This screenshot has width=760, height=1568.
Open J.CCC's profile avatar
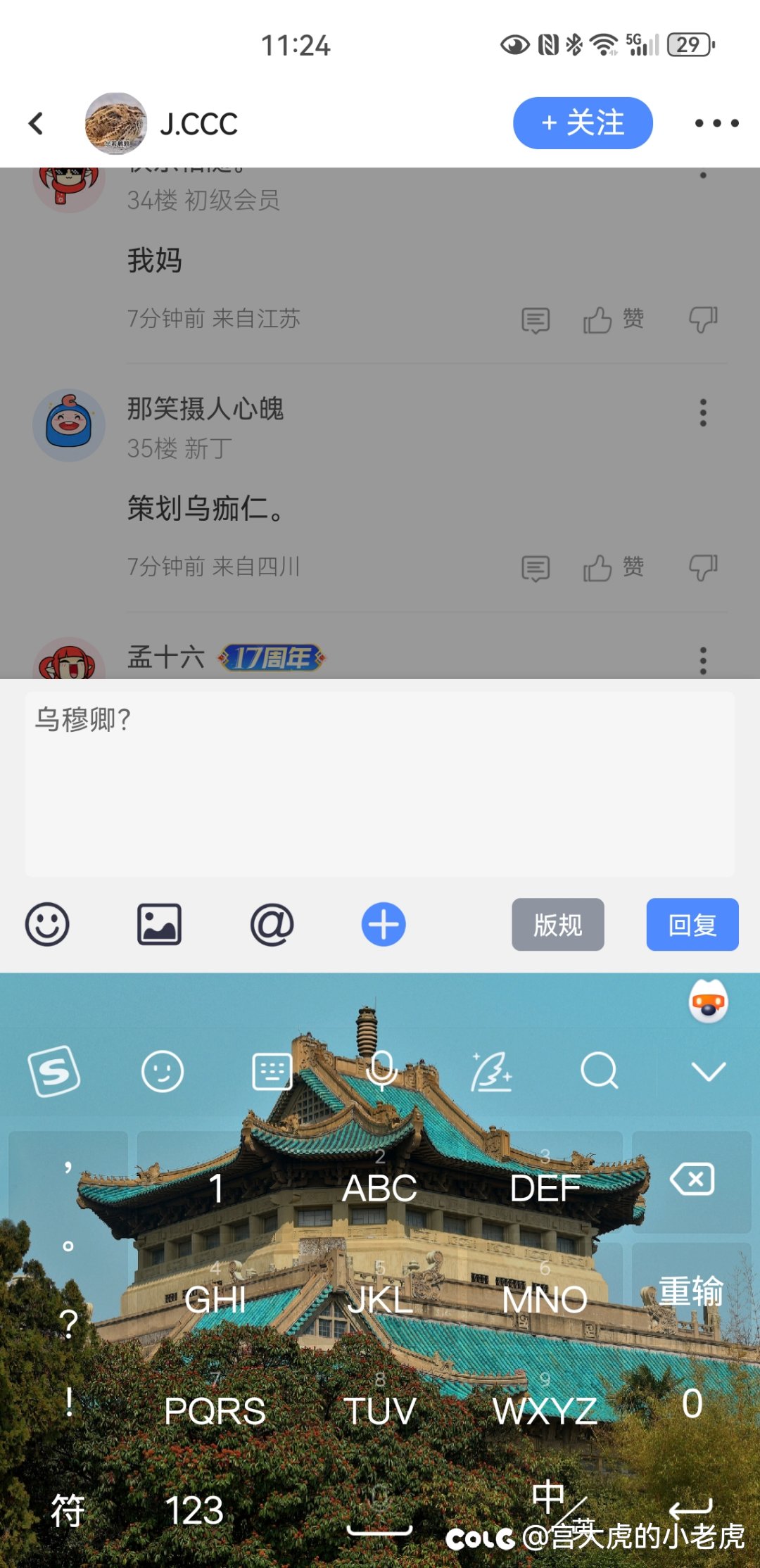click(116, 123)
